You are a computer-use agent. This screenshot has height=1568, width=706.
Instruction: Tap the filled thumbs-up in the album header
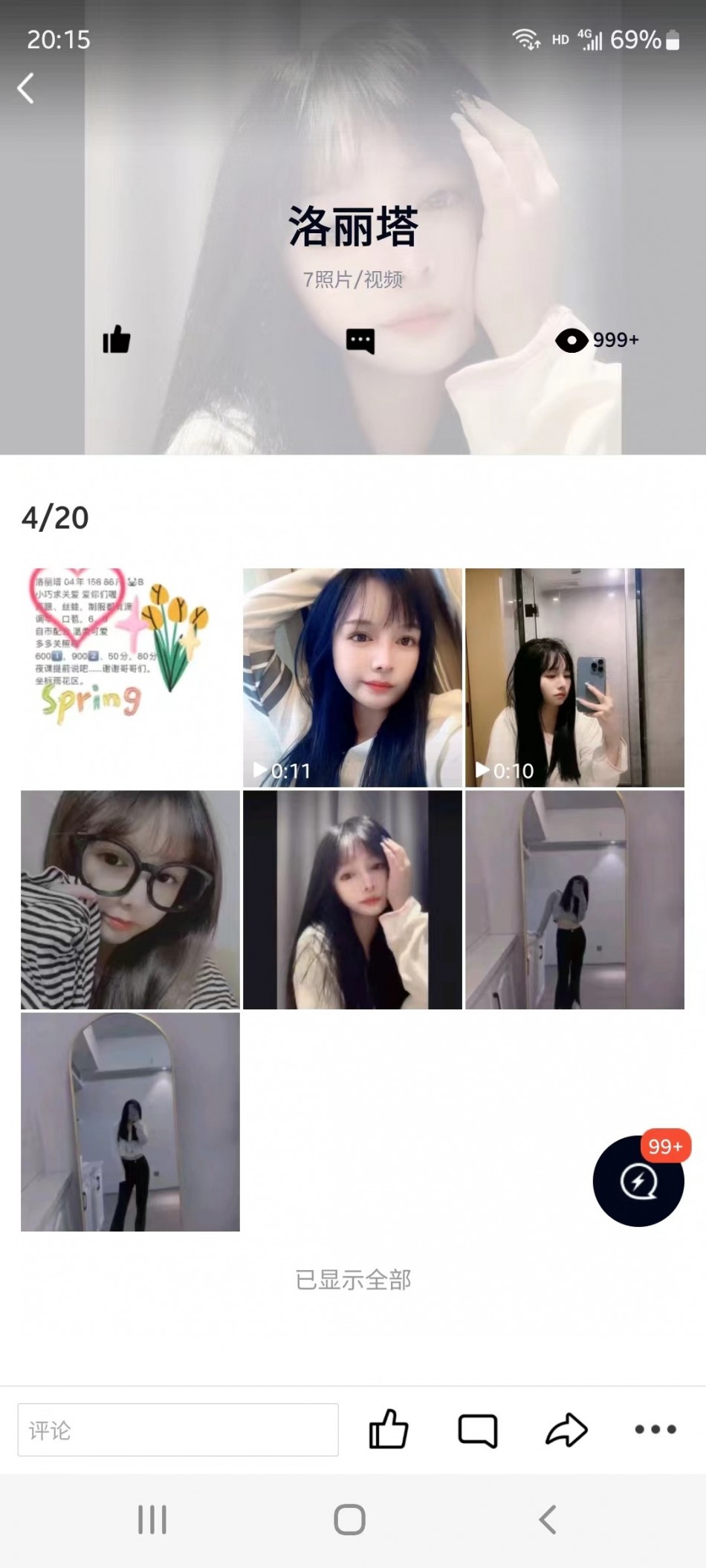(x=117, y=339)
